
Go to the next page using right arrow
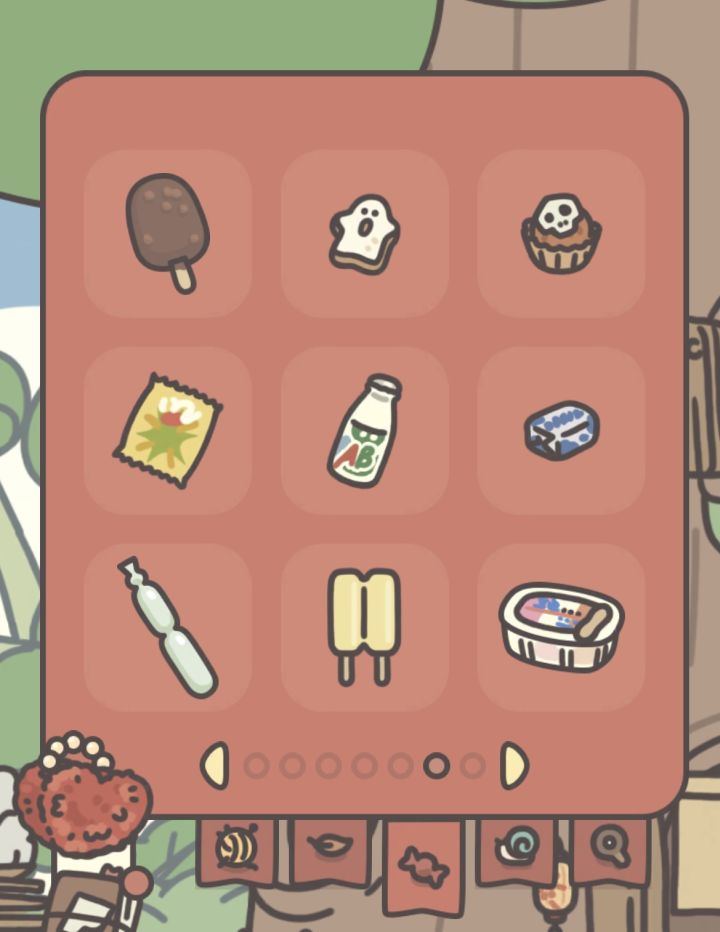(512, 765)
